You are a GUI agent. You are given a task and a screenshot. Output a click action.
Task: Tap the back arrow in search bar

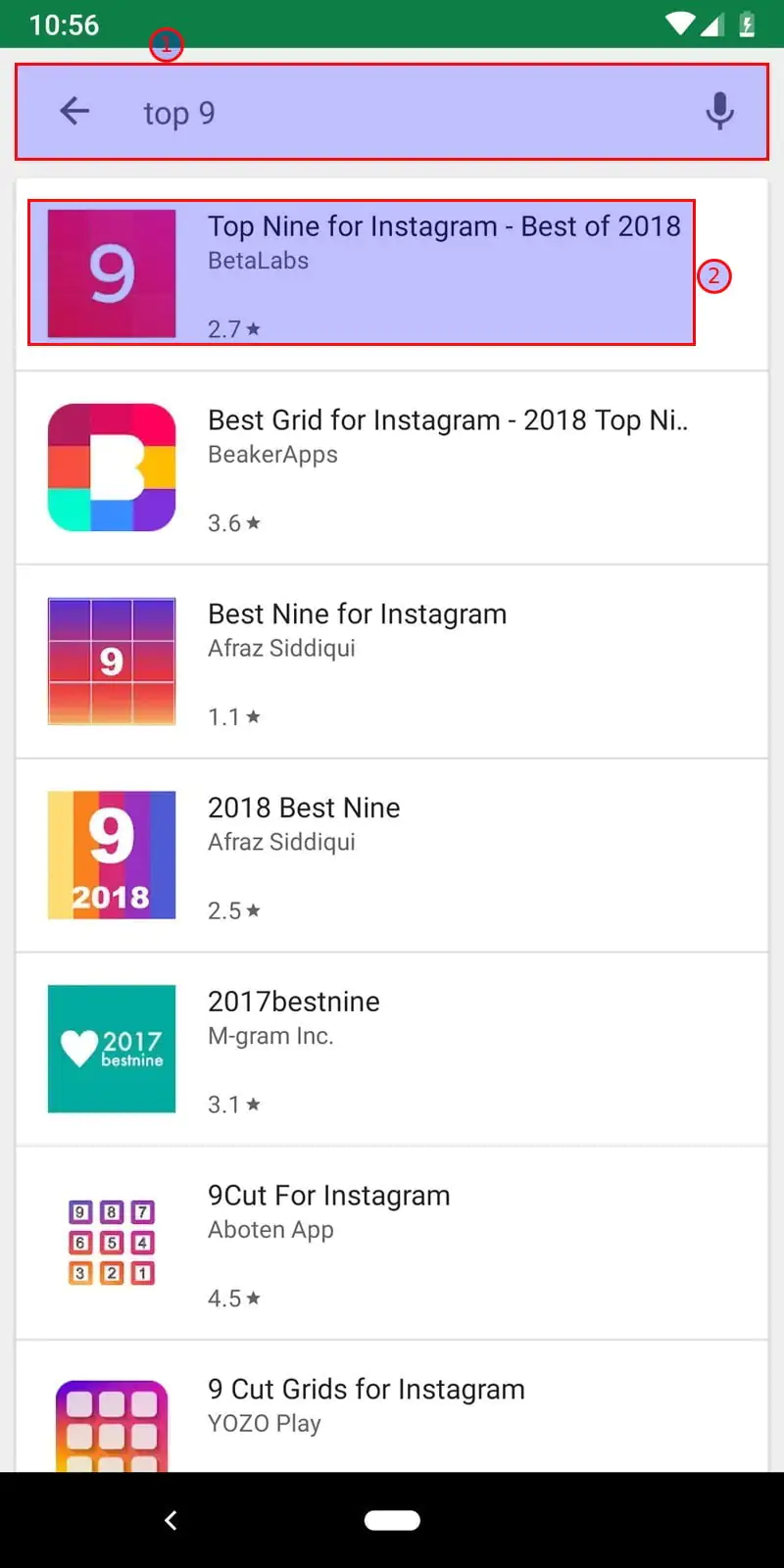point(74,112)
